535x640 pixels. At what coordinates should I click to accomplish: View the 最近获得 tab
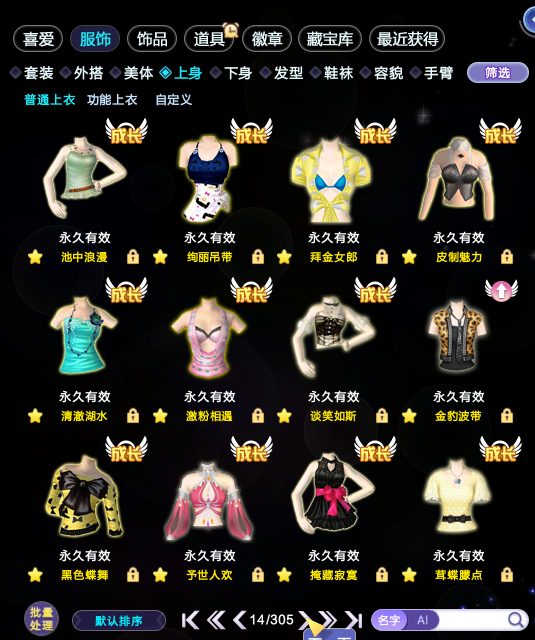[407, 39]
